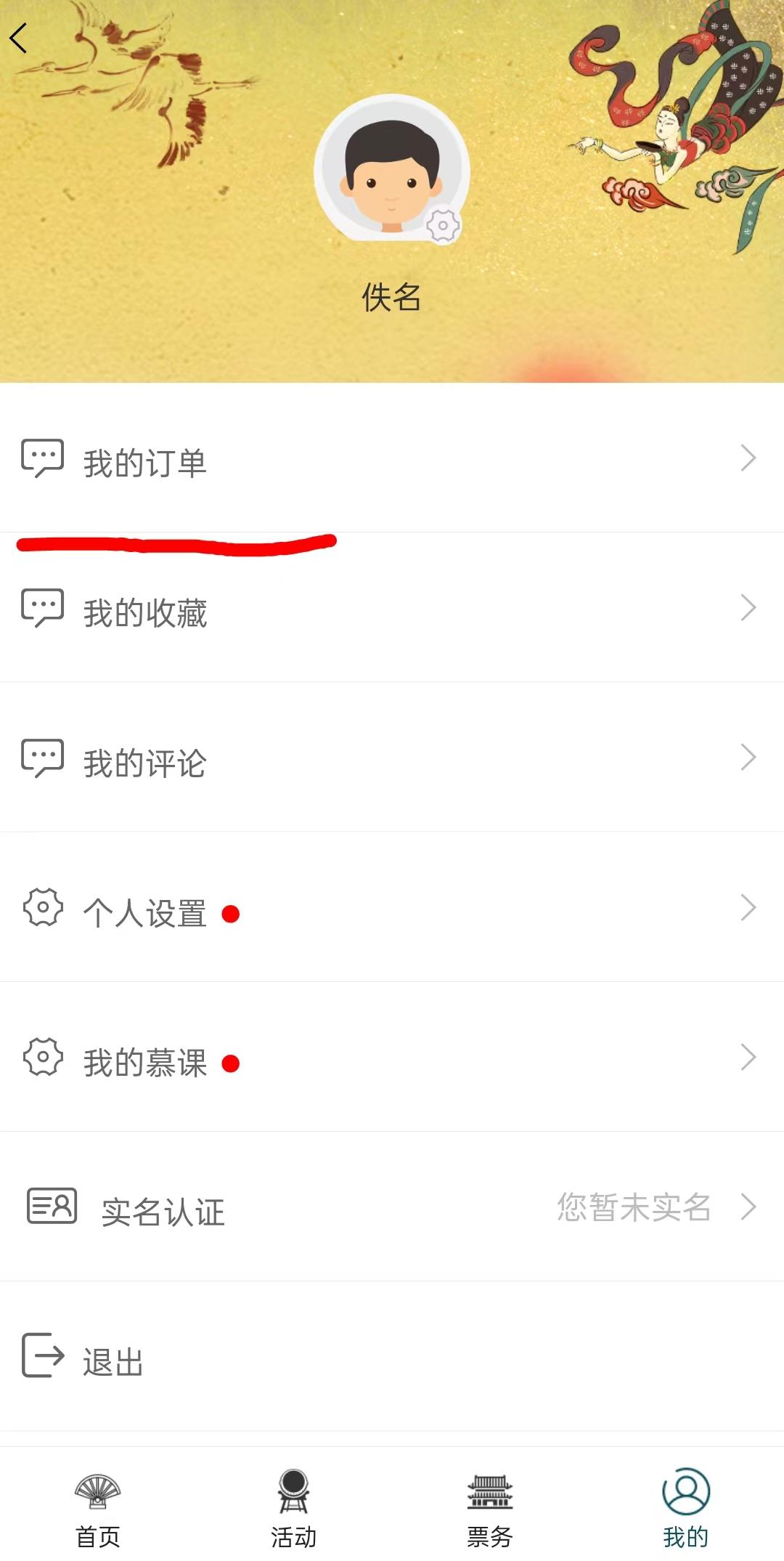Switch to the 活动 activities tab
The image size is (784, 1561).
pyautogui.click(x=294, y=1509)
